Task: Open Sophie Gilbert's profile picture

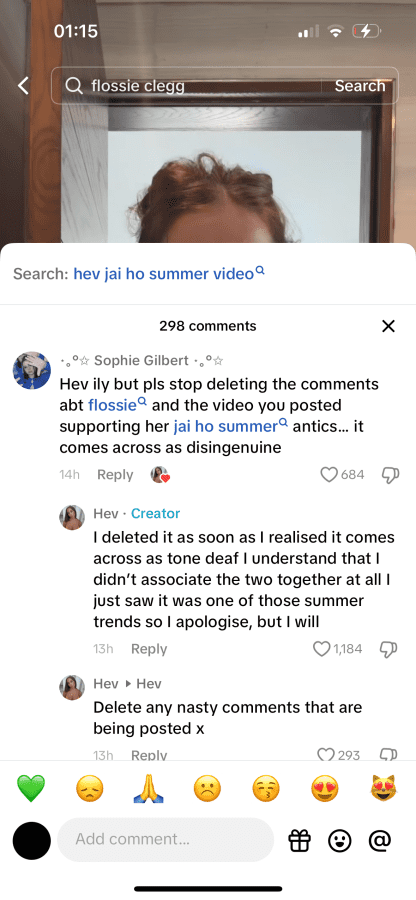Action: tap(32, 370)
